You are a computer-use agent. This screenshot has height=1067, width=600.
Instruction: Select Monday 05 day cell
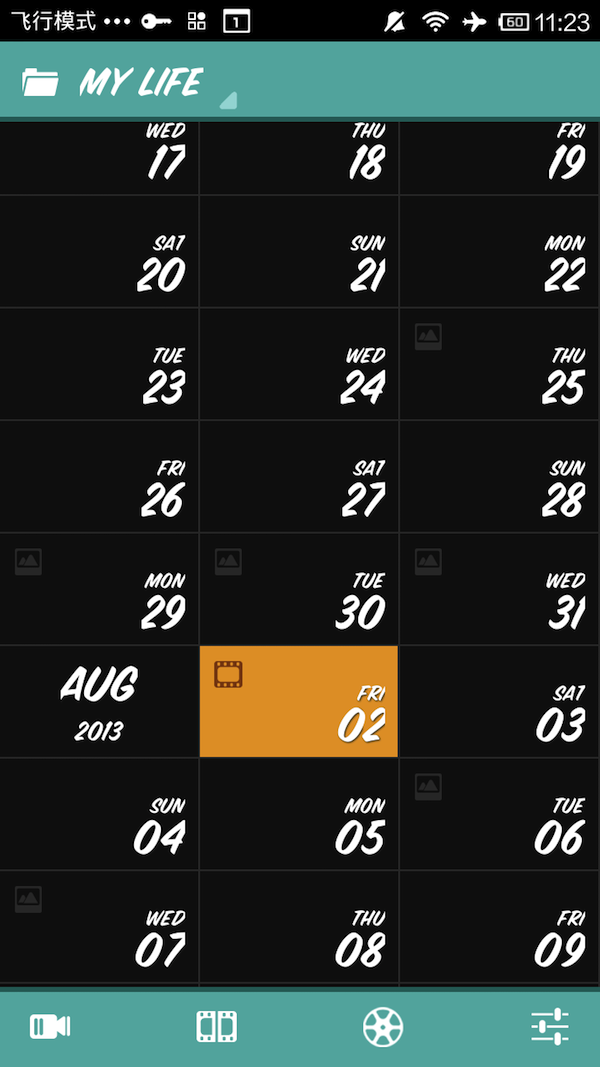[299, 814]
